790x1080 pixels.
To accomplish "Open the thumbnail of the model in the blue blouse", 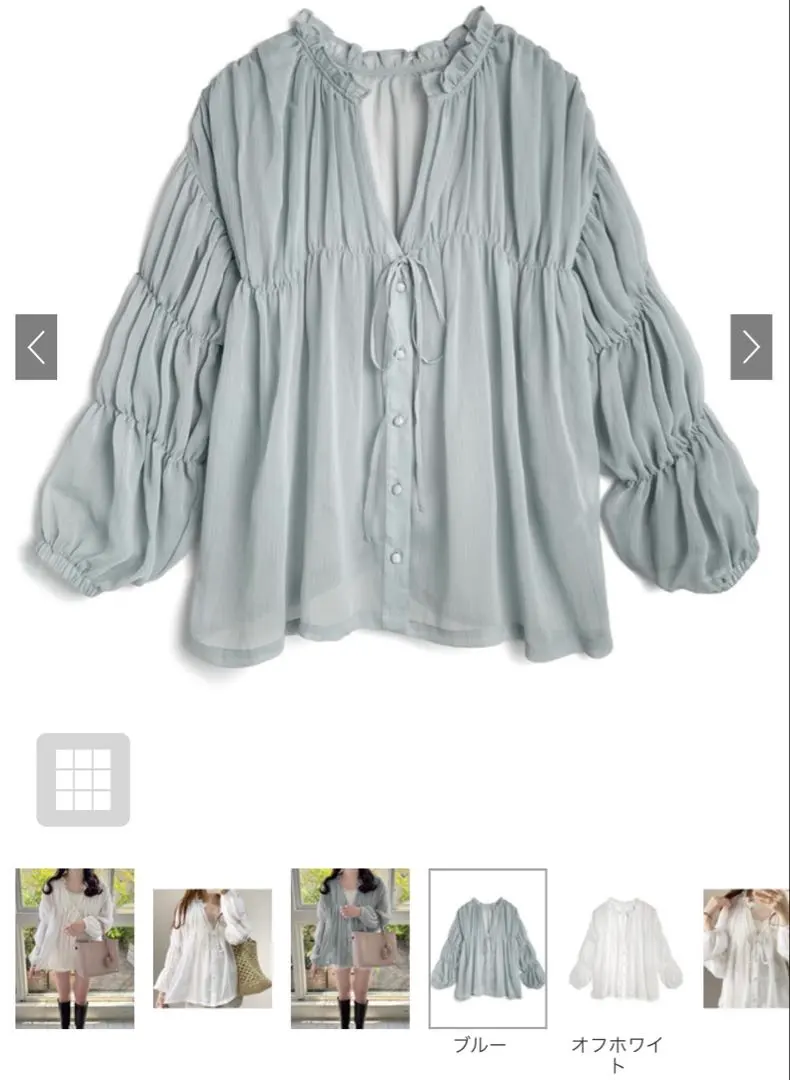I will (350, 948).
